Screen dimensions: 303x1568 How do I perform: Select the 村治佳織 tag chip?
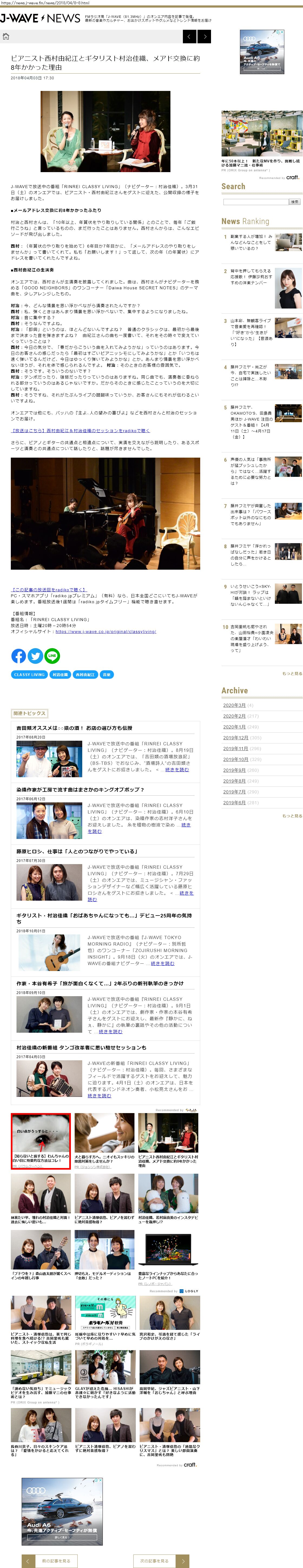(60, 674)
